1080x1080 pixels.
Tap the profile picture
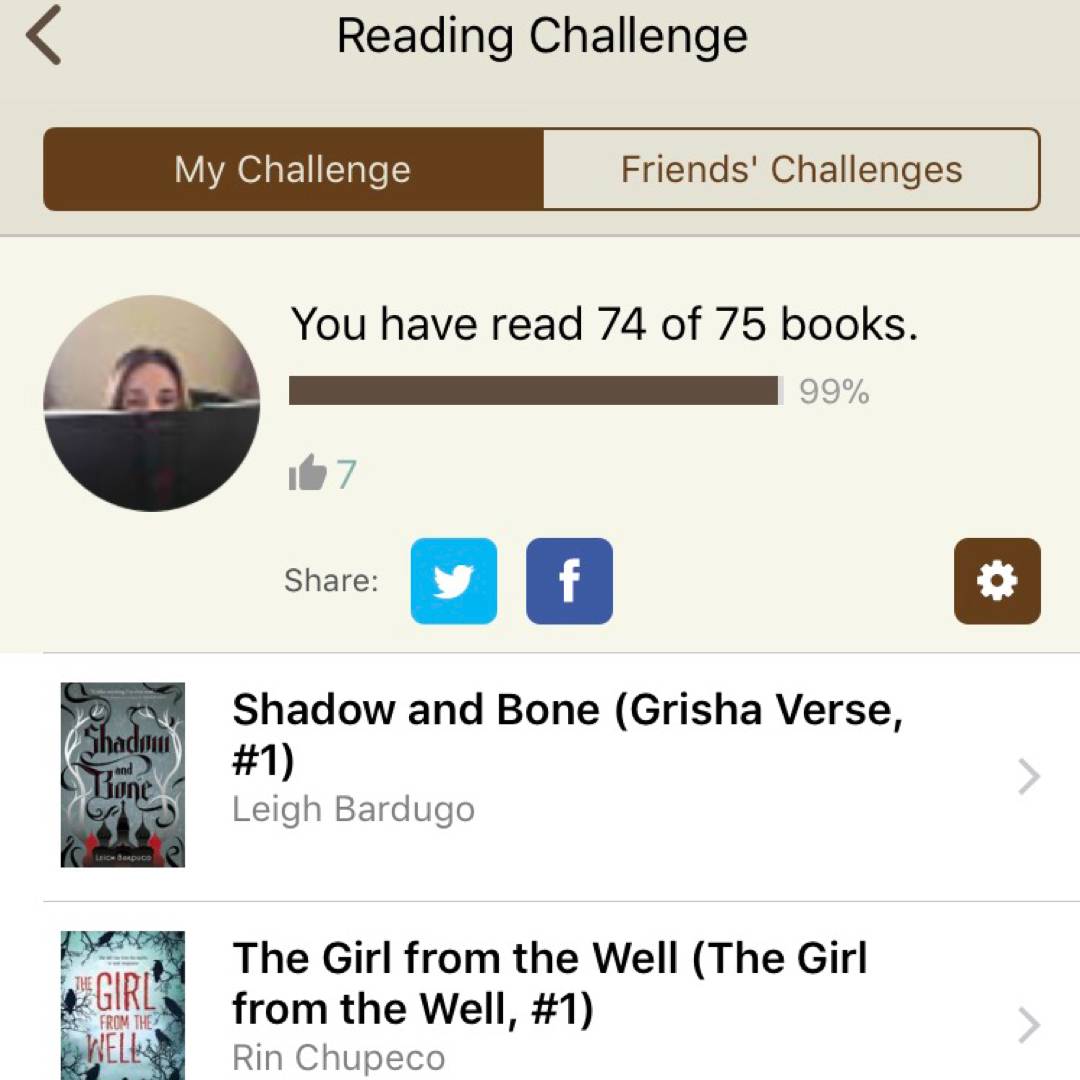click(152, 403)
